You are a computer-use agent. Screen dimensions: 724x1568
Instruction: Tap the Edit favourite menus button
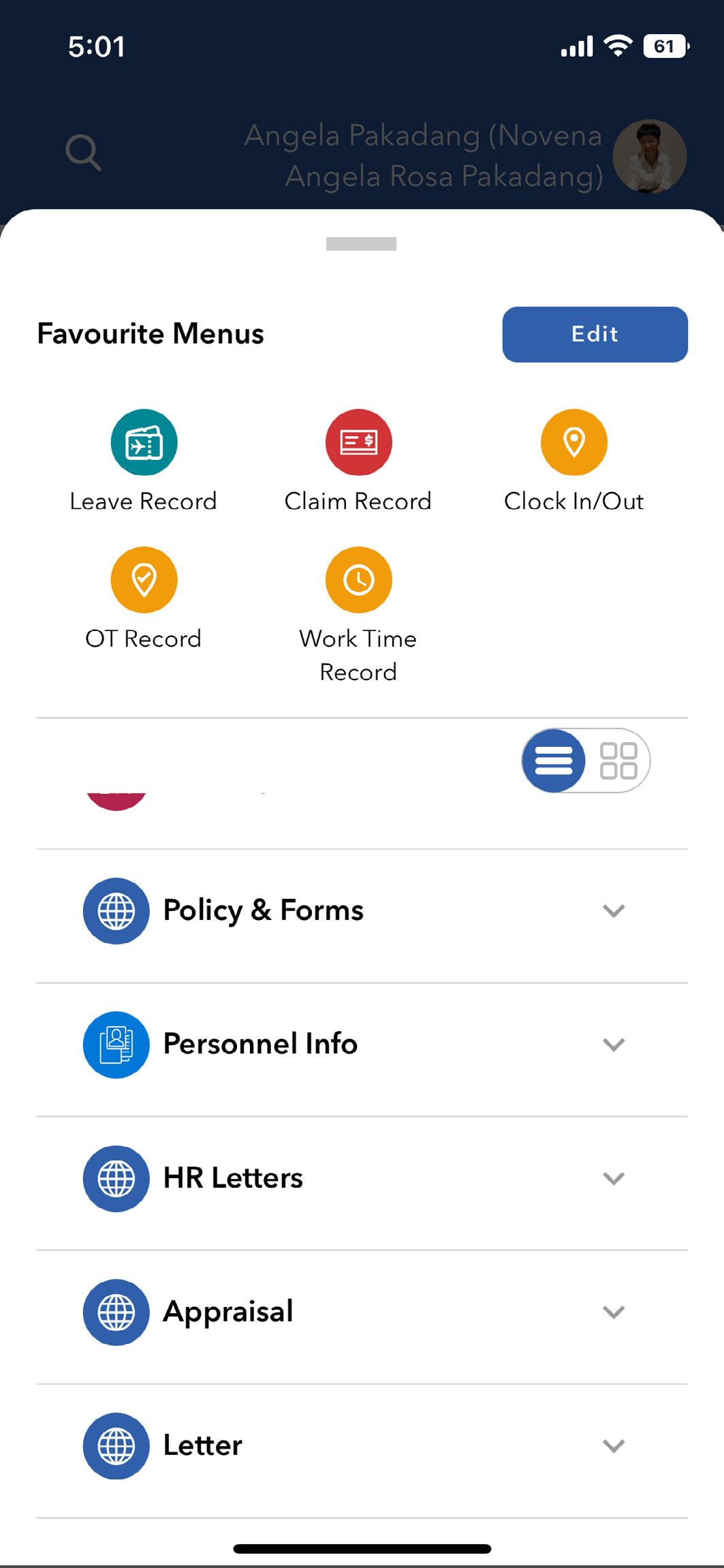coord(595,334)
